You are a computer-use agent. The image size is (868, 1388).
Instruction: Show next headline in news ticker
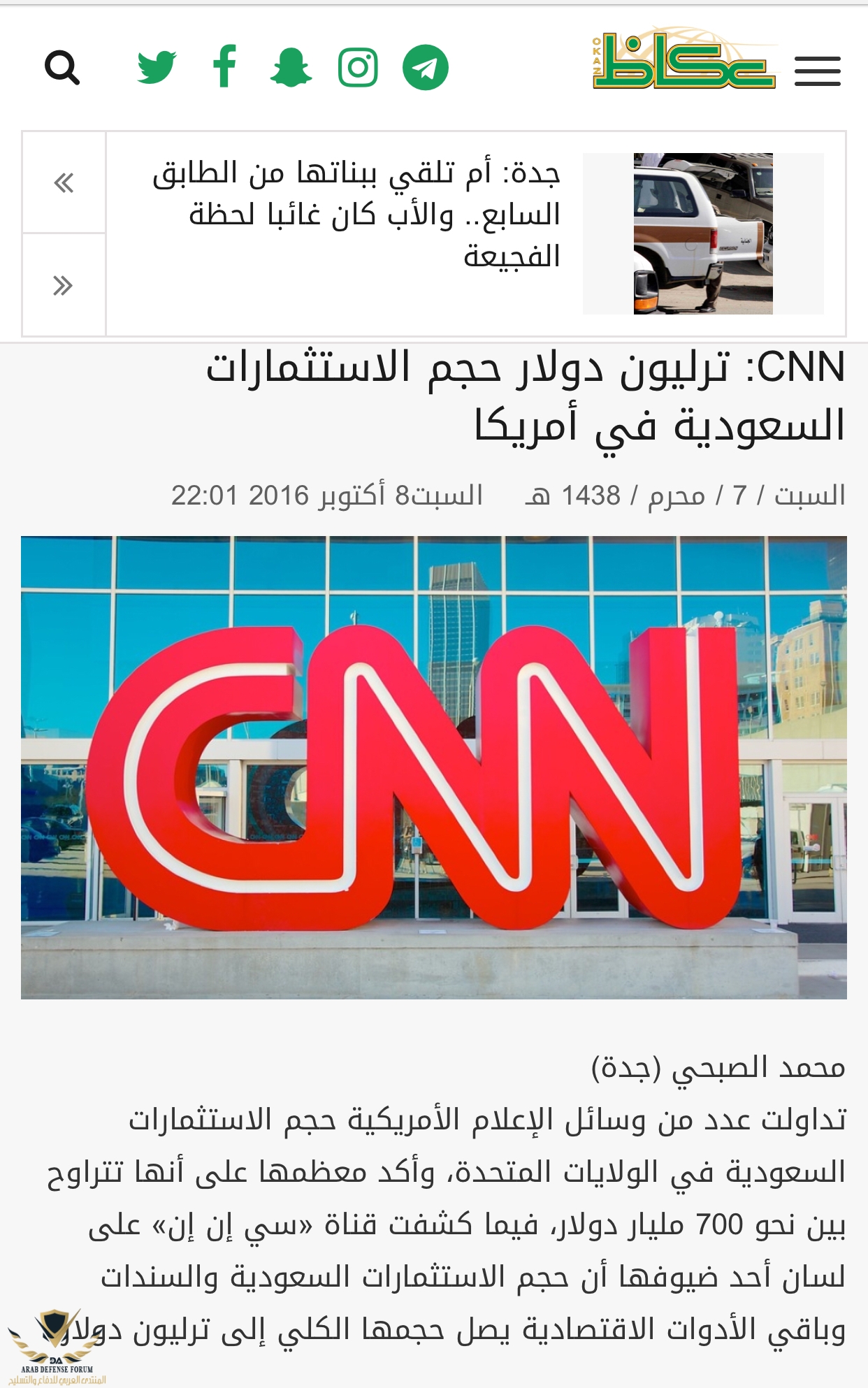tap(64, 285)
